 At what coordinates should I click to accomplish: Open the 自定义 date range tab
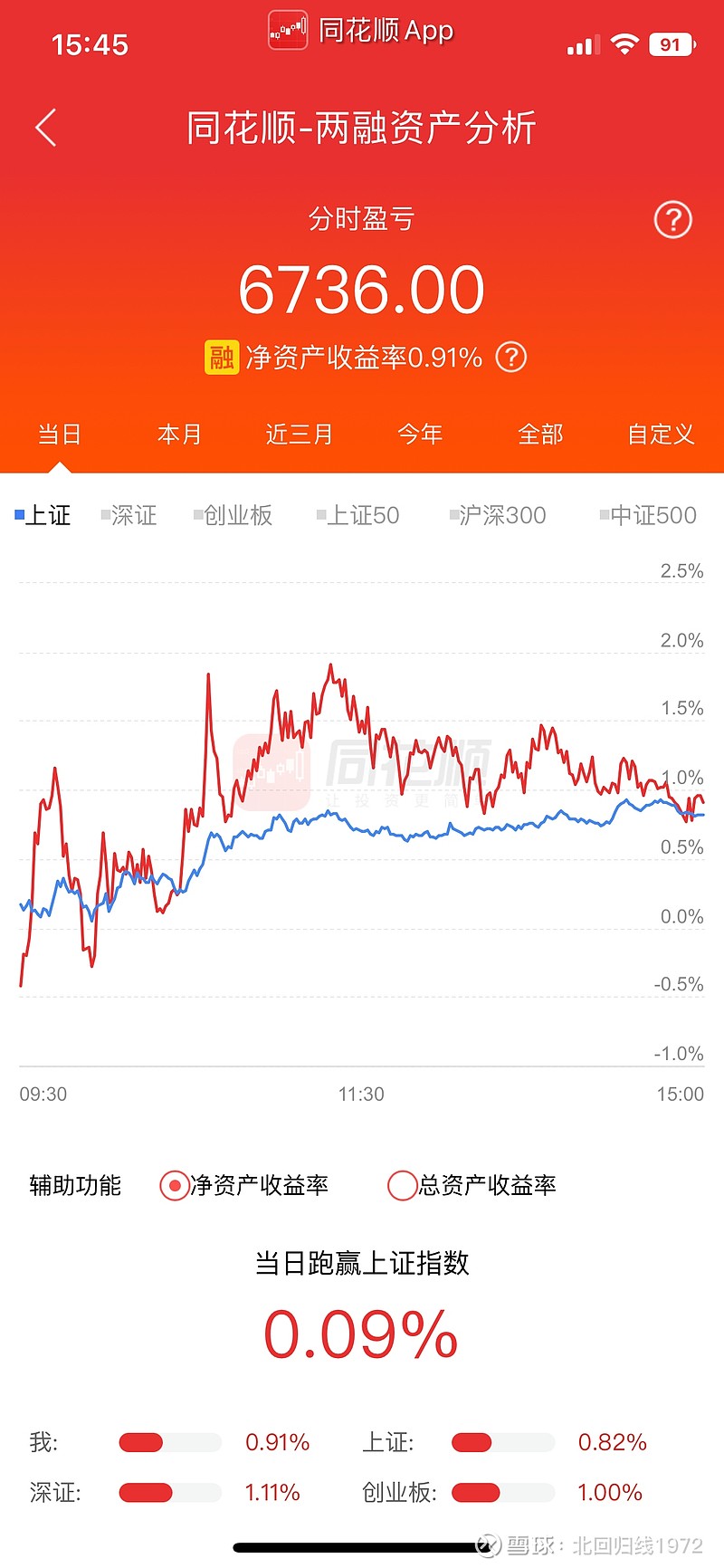coord(662,435)
